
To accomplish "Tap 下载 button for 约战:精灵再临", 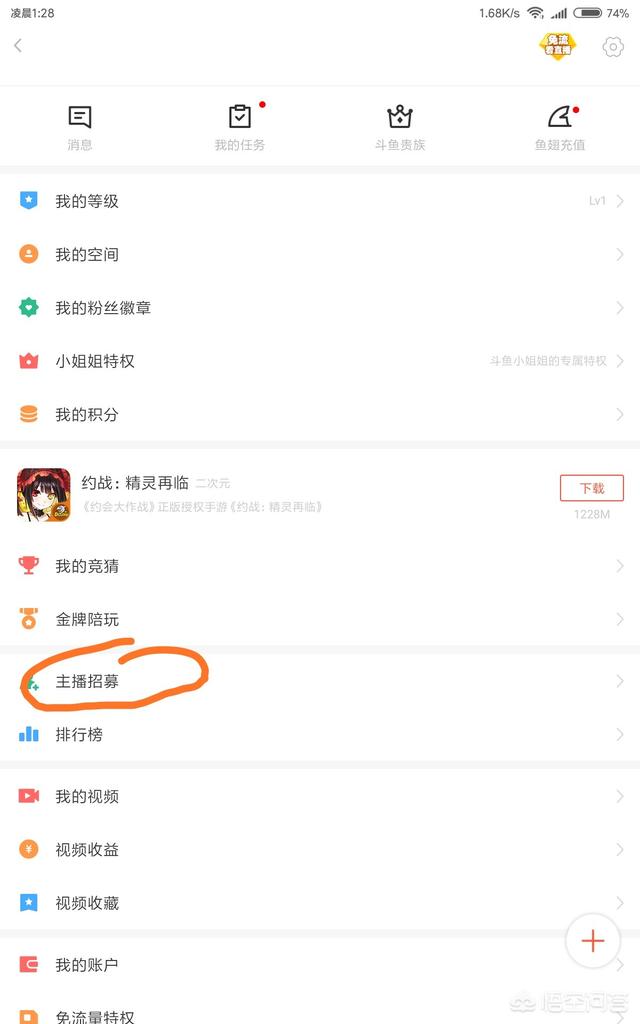I will [591, 488].
